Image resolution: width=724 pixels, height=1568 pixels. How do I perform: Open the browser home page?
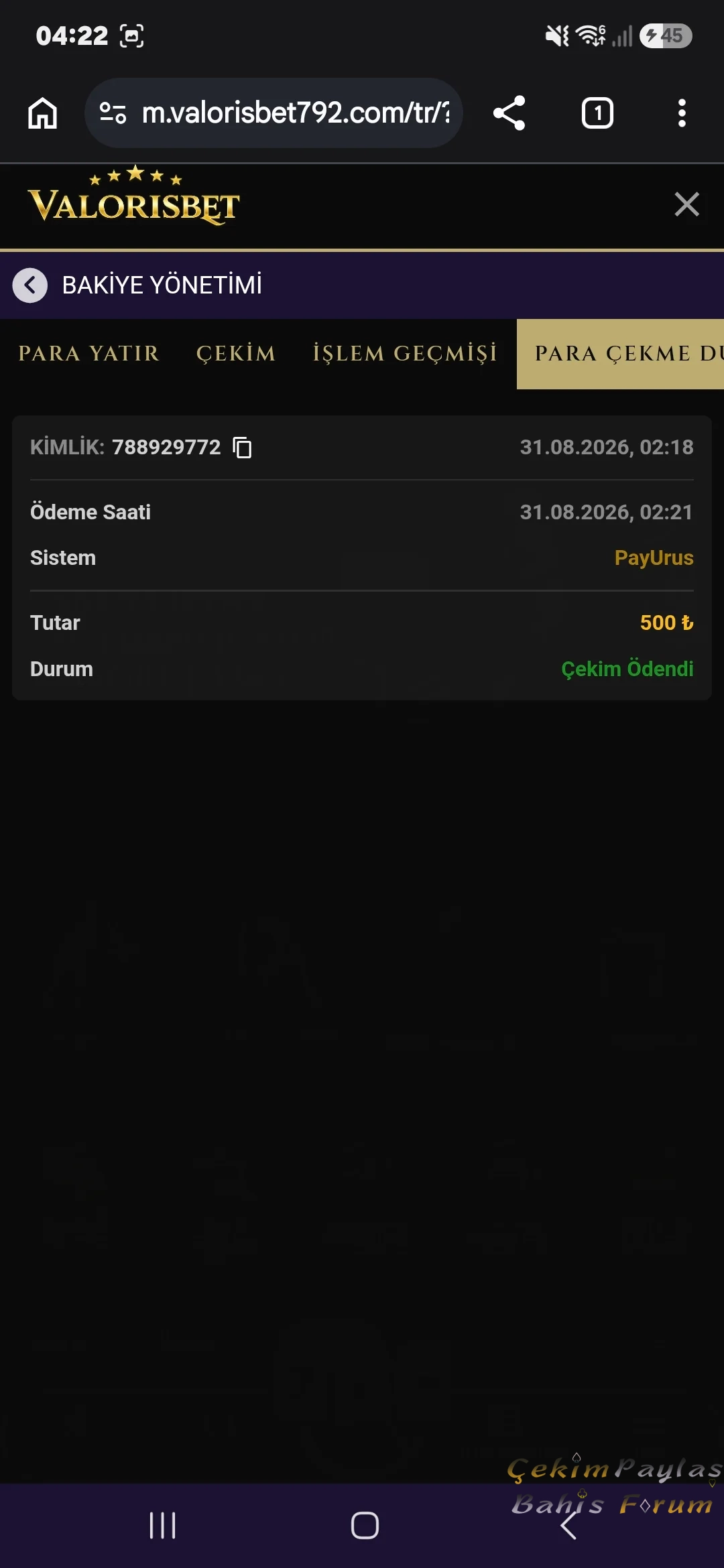point(42,113)
